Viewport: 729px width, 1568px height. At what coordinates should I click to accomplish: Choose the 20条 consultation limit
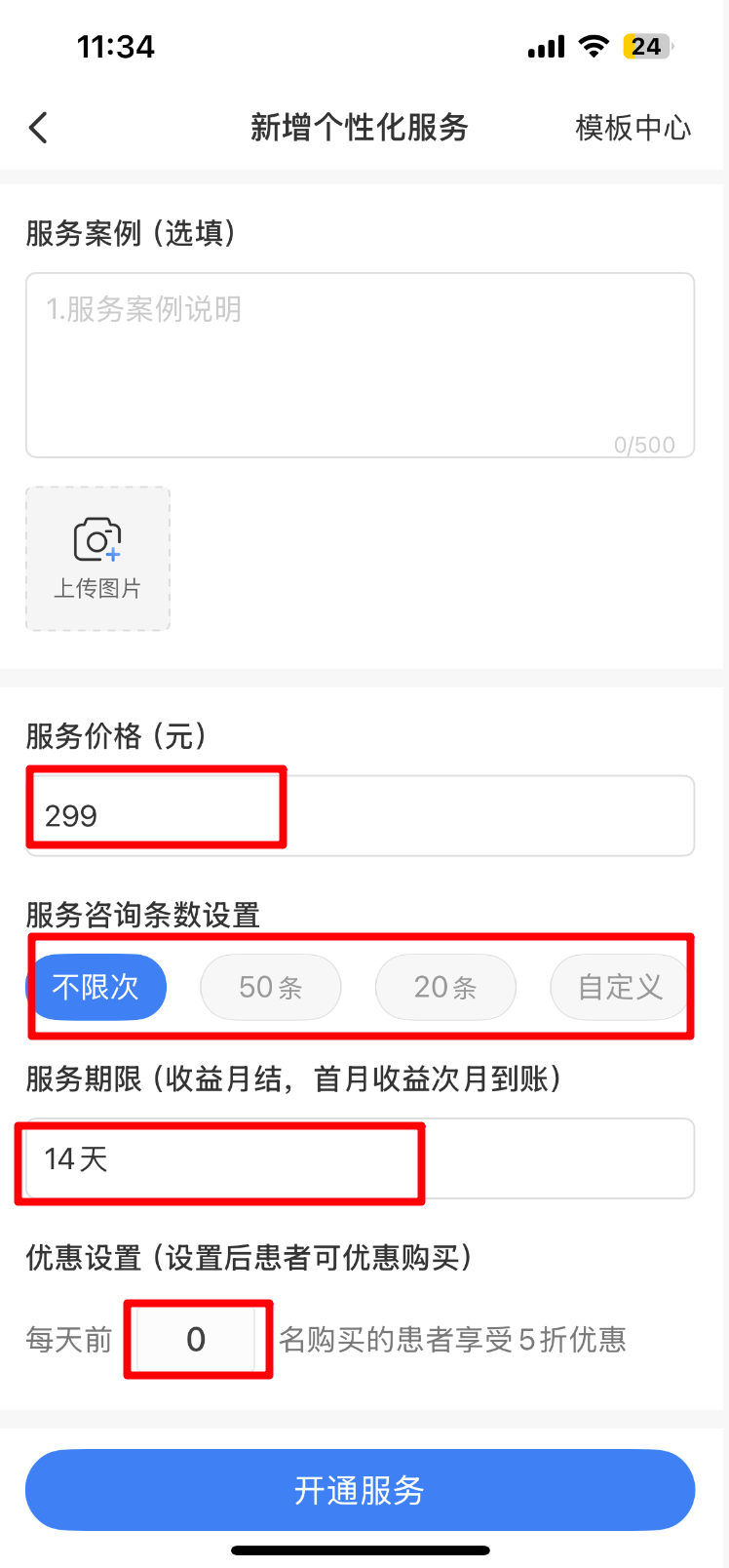pyautogui.click(x=445, y=987)
